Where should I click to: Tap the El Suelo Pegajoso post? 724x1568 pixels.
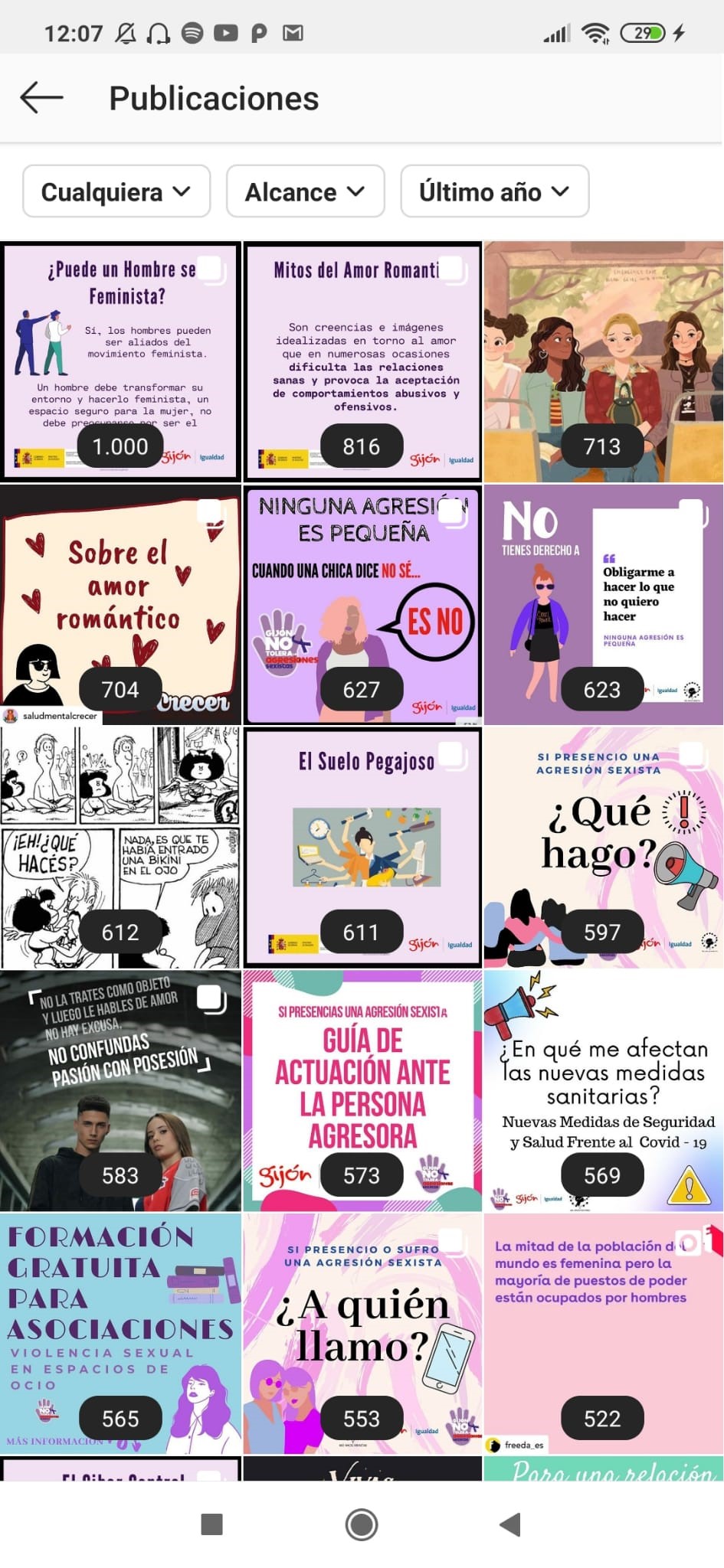[362, 848]
